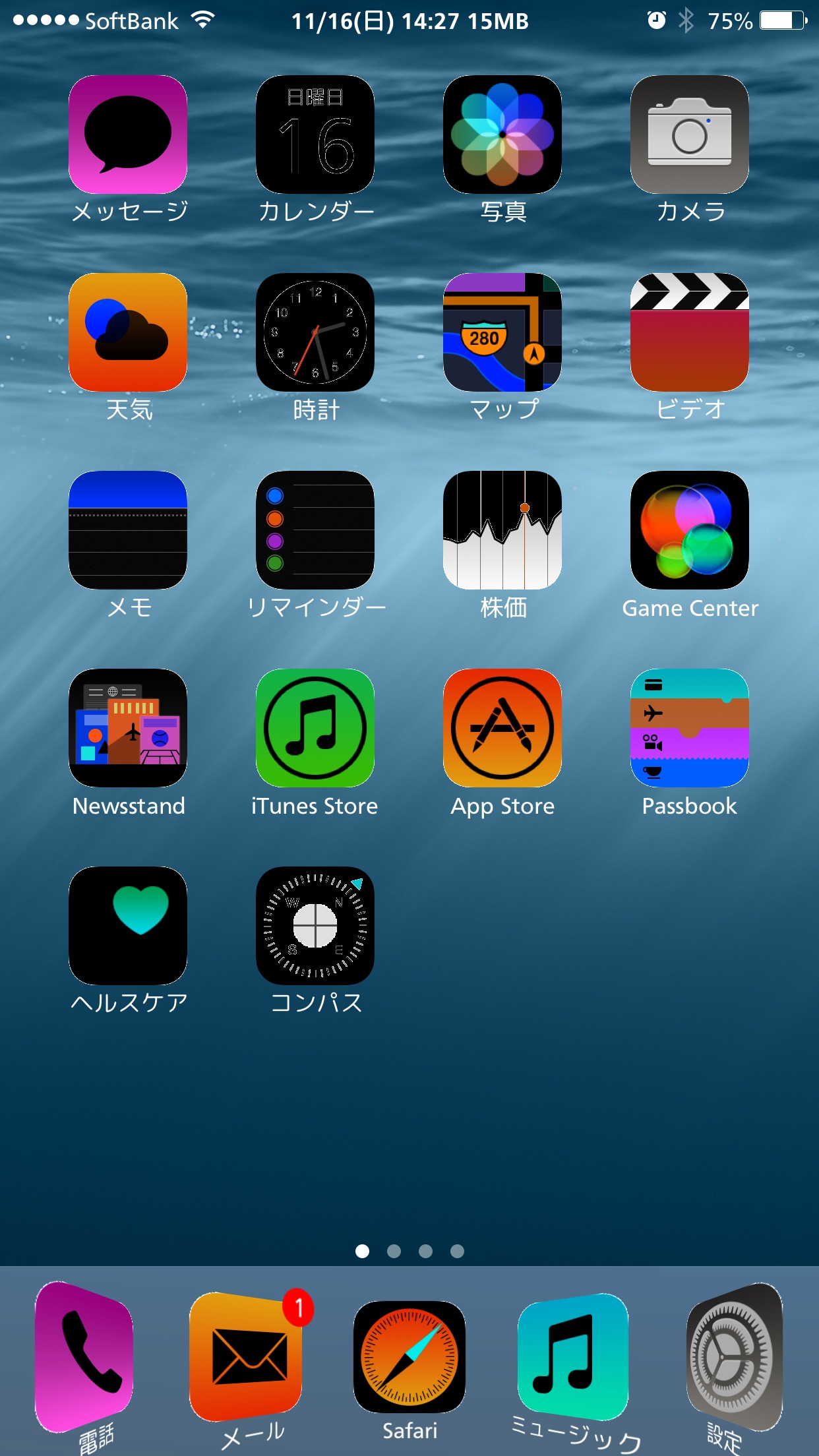Launch the コンパス (Compass) app
Viewport: 819px width, 1456px height.
click(x=315, y=926)
